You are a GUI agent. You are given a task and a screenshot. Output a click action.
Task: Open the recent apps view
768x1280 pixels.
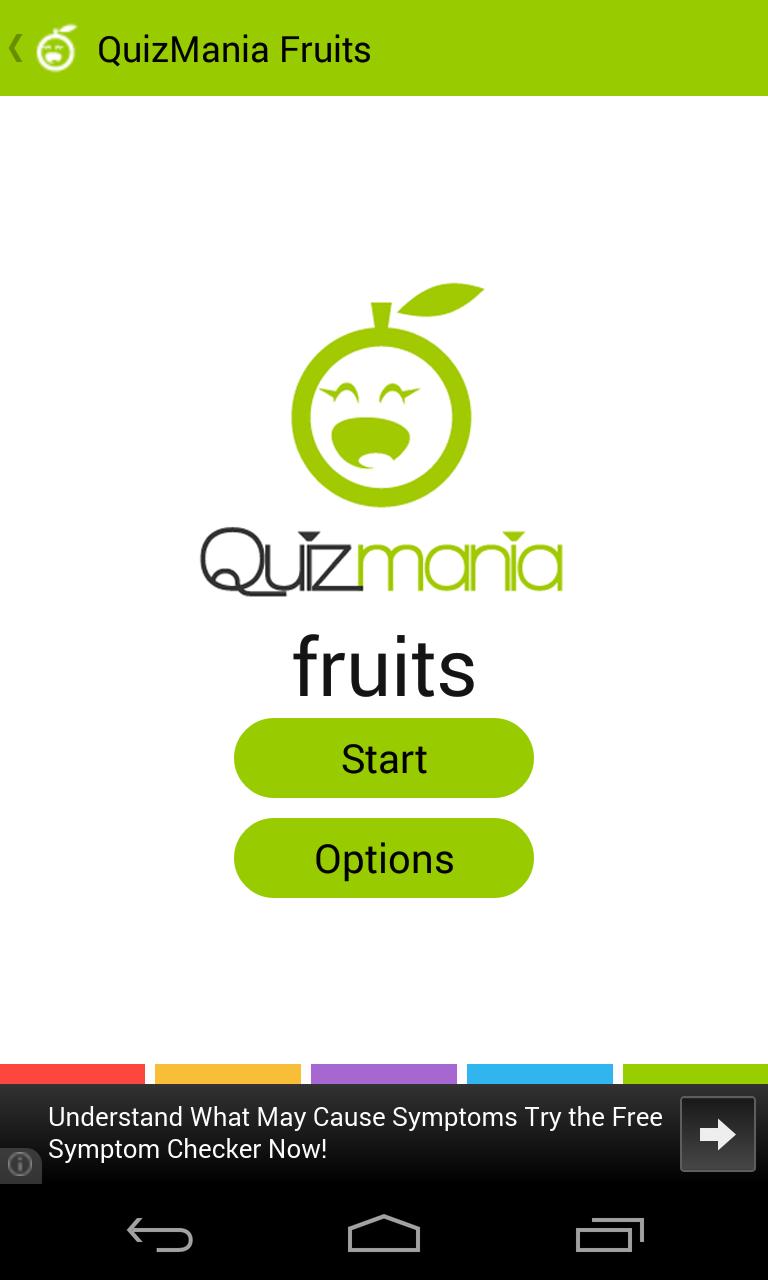(609, 1235)
